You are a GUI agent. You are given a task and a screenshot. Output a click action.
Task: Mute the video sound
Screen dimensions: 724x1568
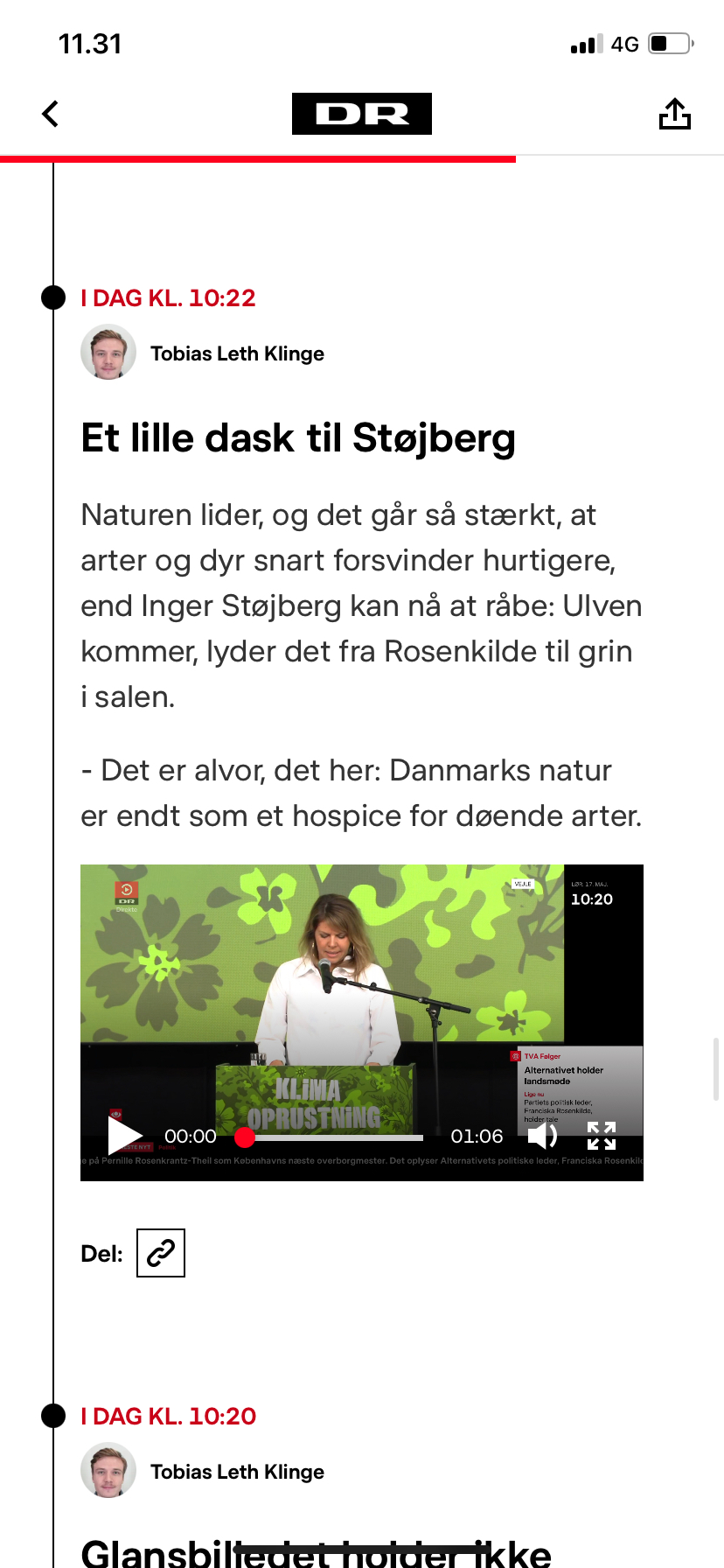point(542,1136)
